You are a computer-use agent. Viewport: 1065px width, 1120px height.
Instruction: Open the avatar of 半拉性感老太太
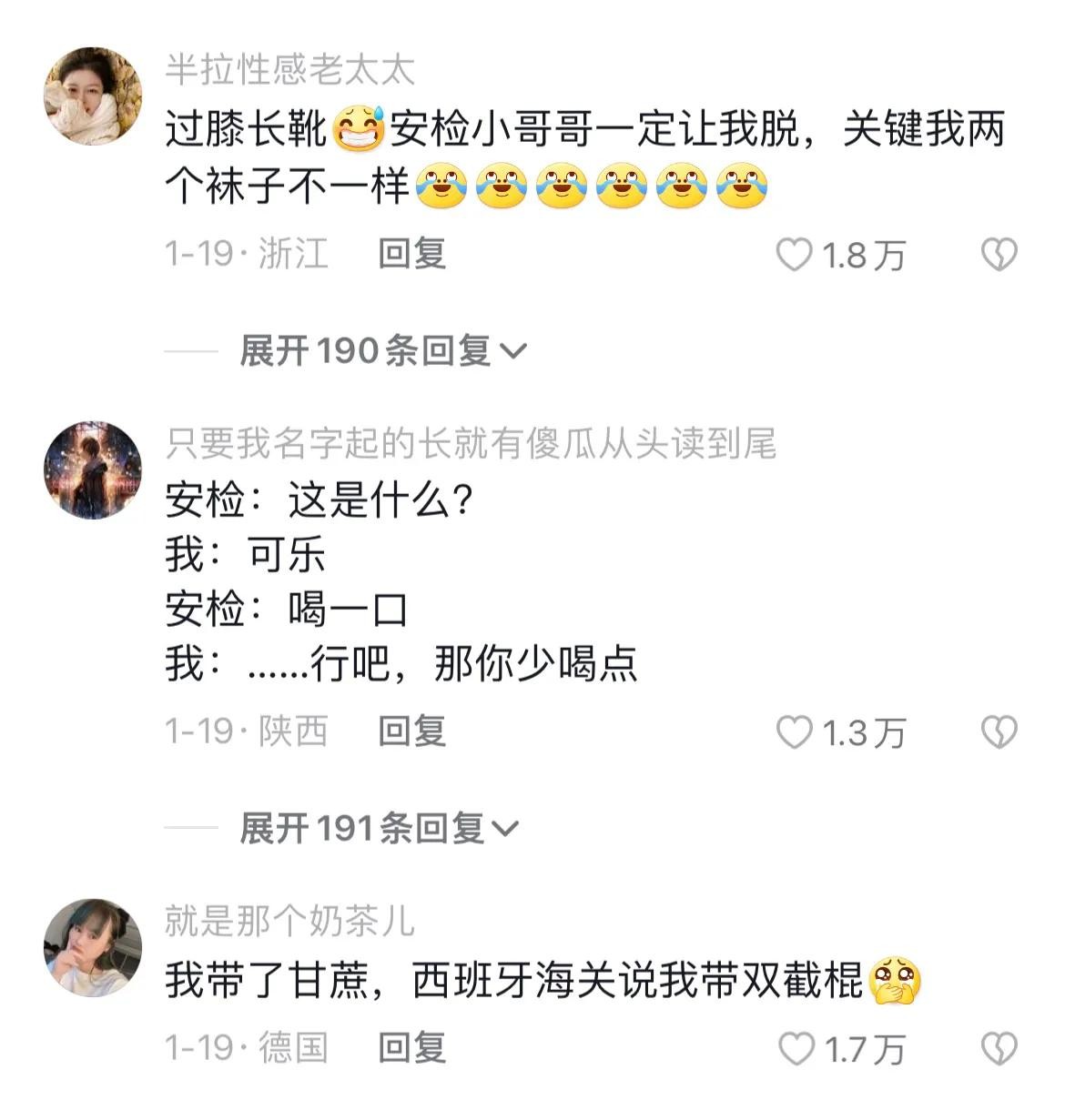tap(93, 96)
